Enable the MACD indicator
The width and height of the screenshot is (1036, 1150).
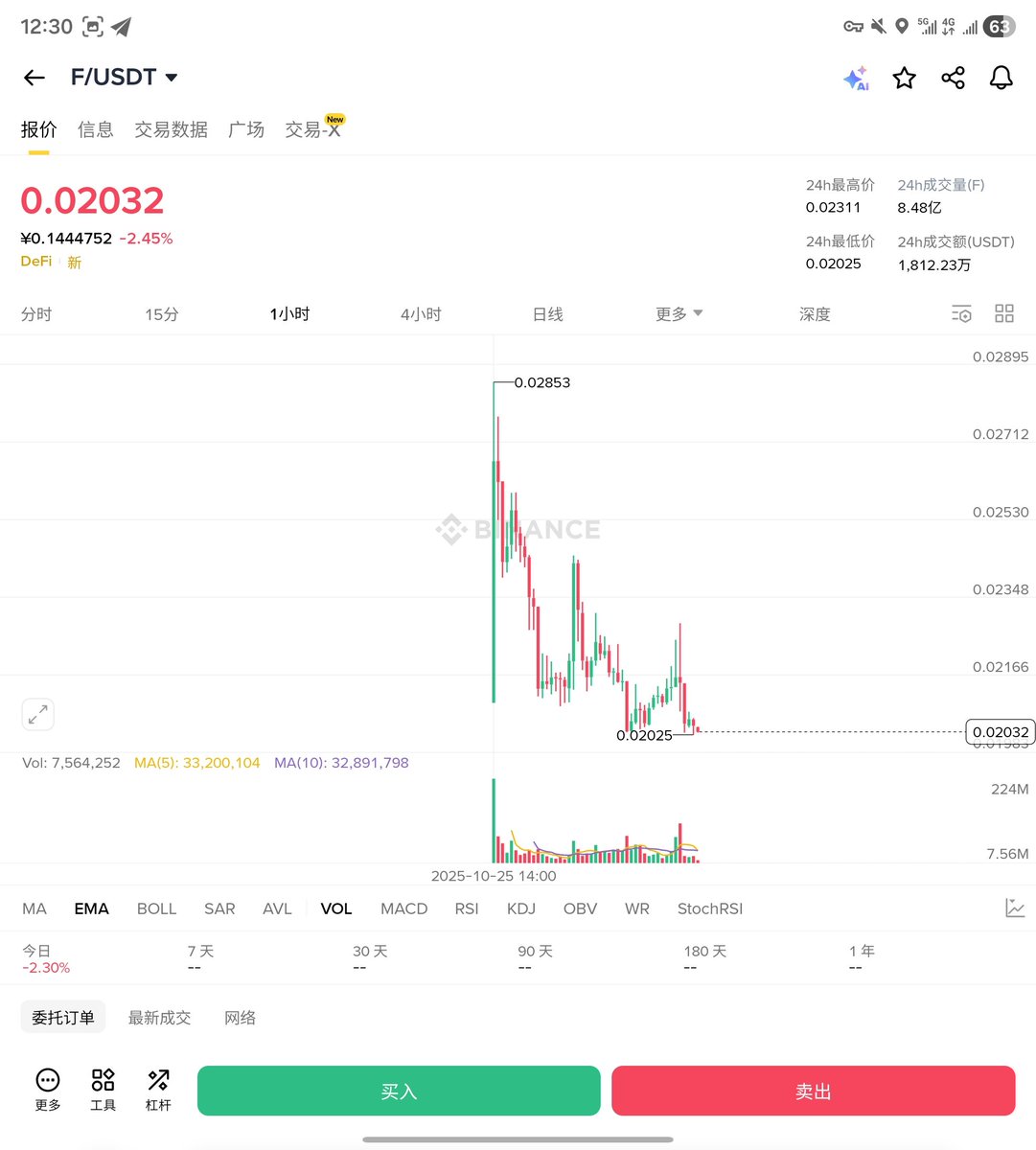[403, 908]
